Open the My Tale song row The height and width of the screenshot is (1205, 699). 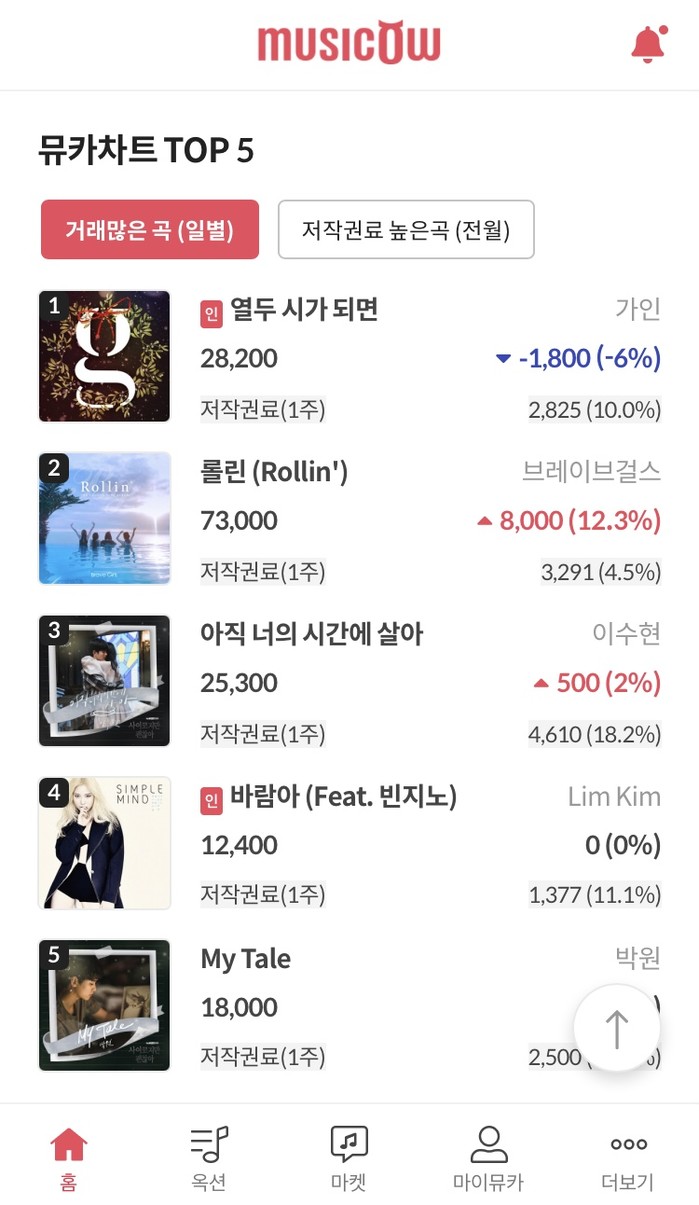tap(246, 959)
